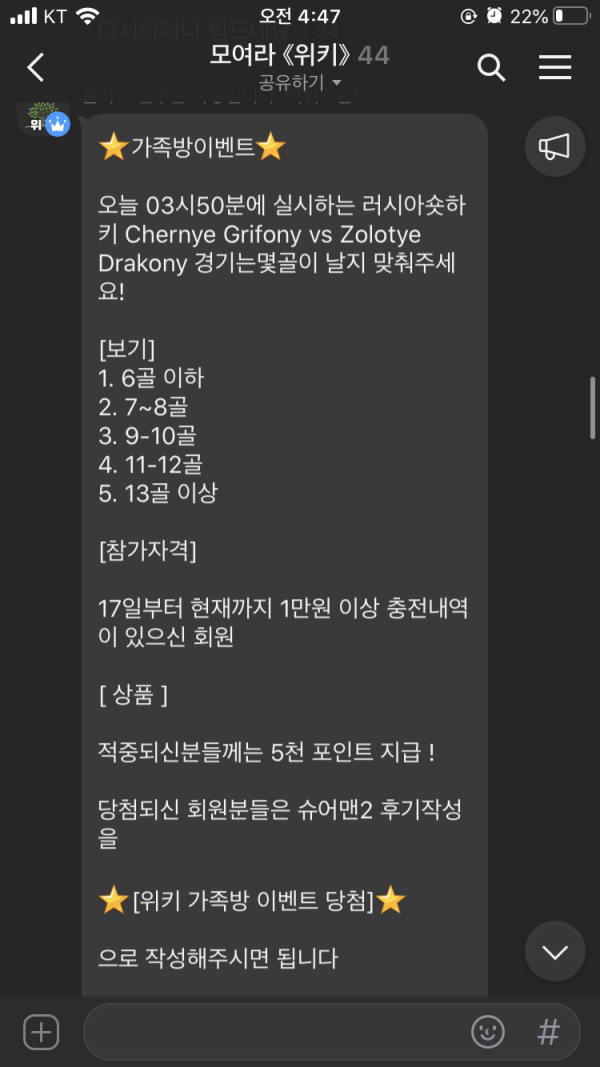The height and width of the screenshot is (1067, 600).
Task: Open the hashtag search
Action: click(548, 1032)
